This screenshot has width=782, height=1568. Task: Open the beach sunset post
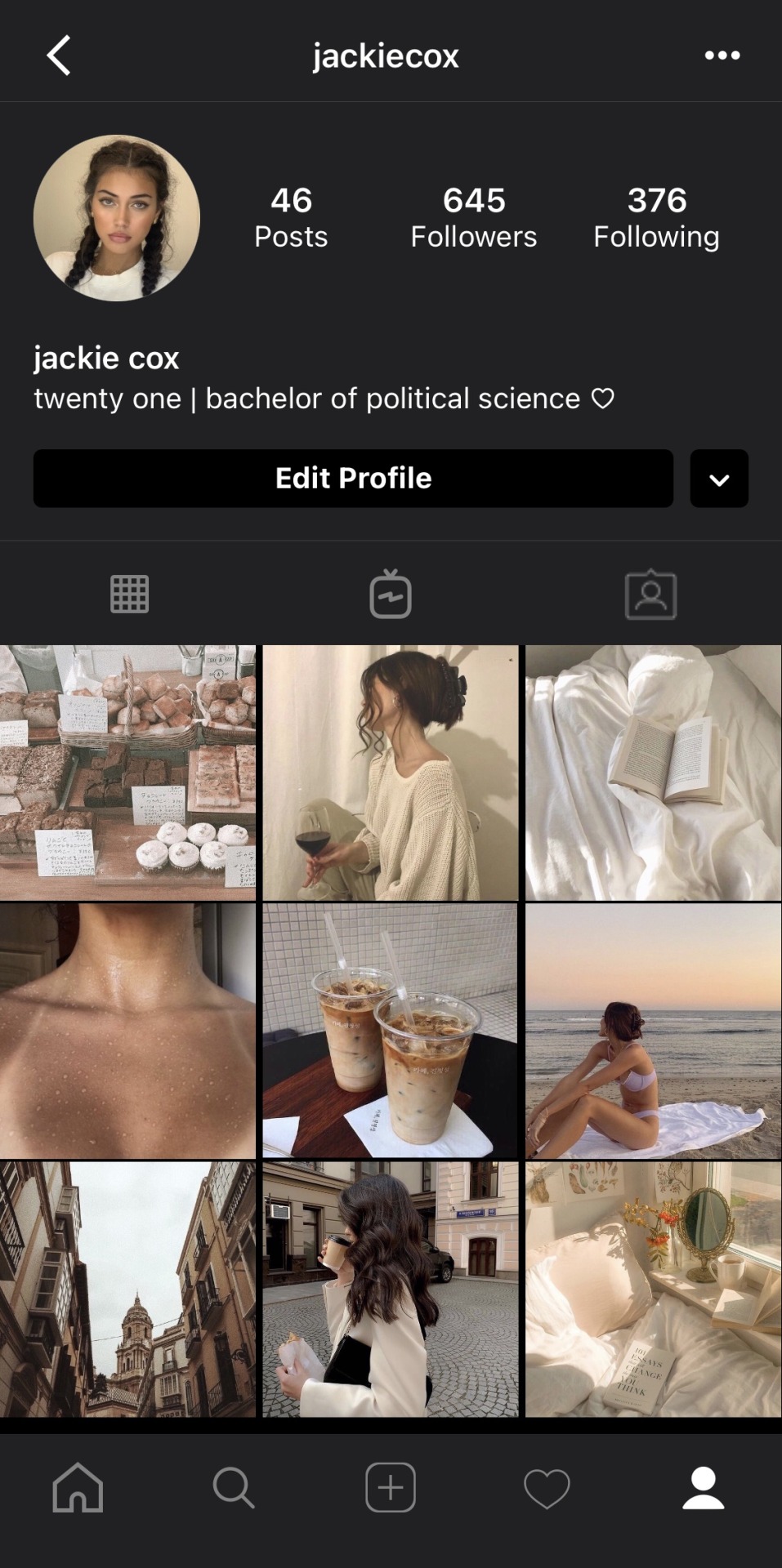[x=653, y=1031]
